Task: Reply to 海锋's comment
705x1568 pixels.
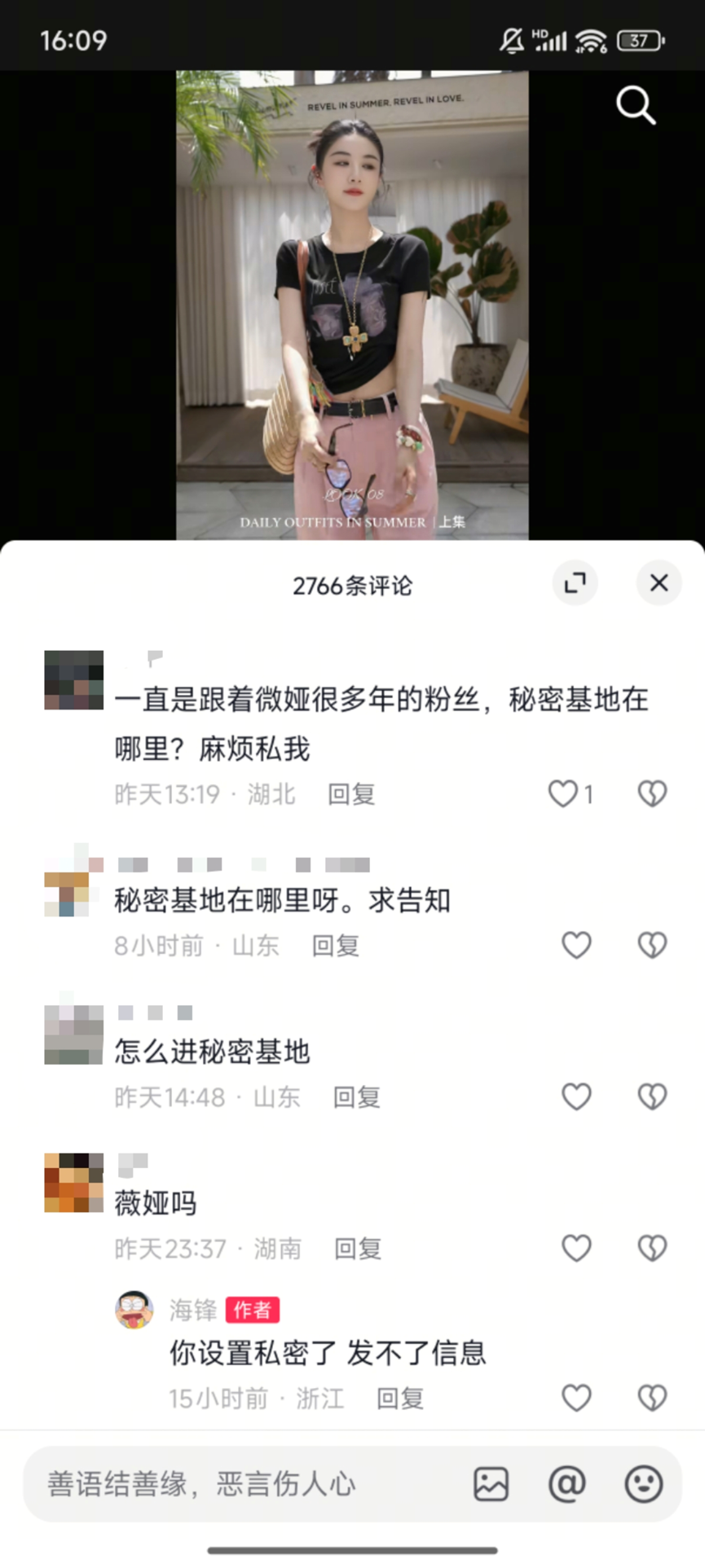Action: click(399, 1399)
